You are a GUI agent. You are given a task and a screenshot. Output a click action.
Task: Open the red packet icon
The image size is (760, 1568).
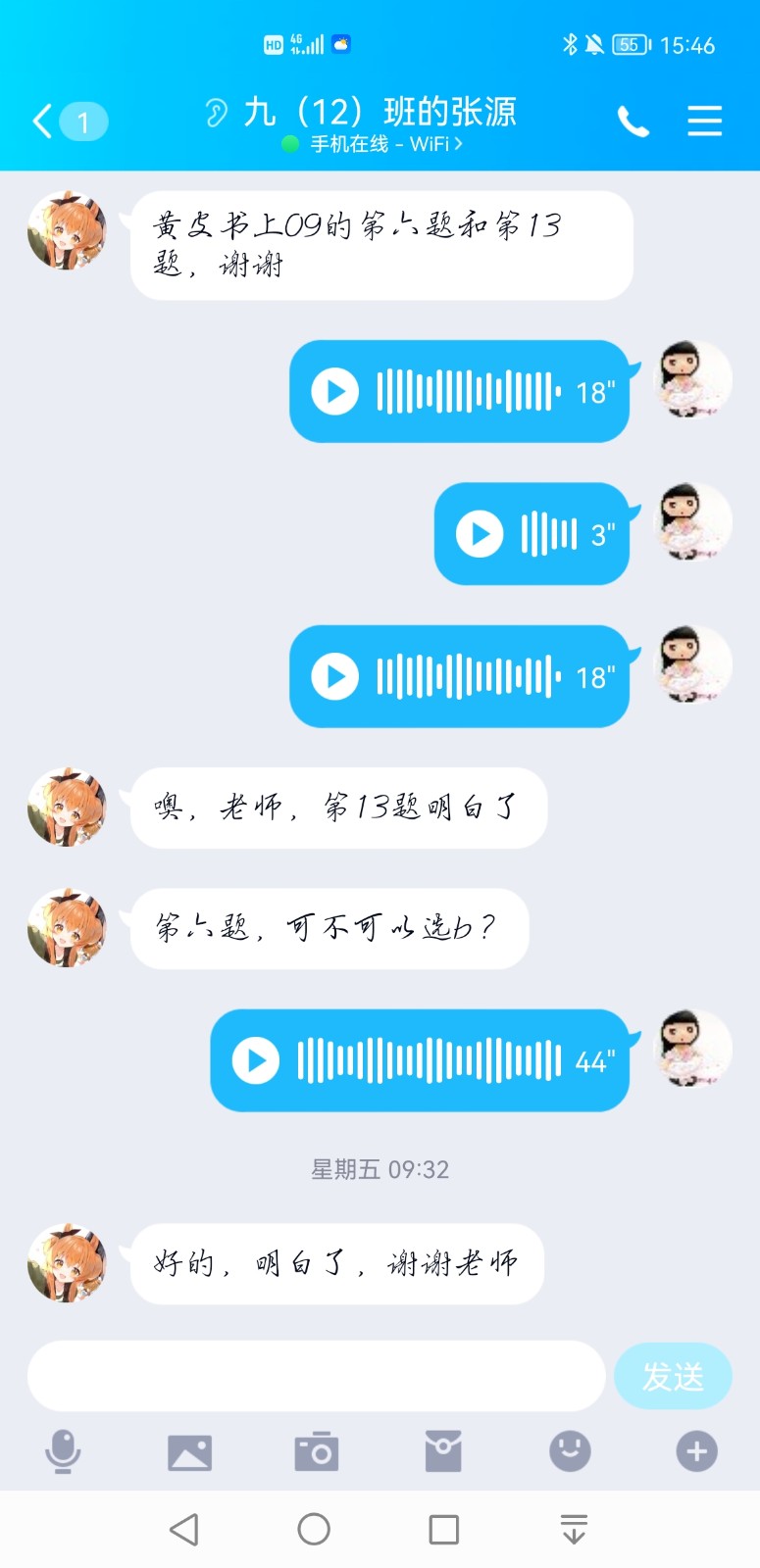pyautogui.click(x=442, y=1451)
